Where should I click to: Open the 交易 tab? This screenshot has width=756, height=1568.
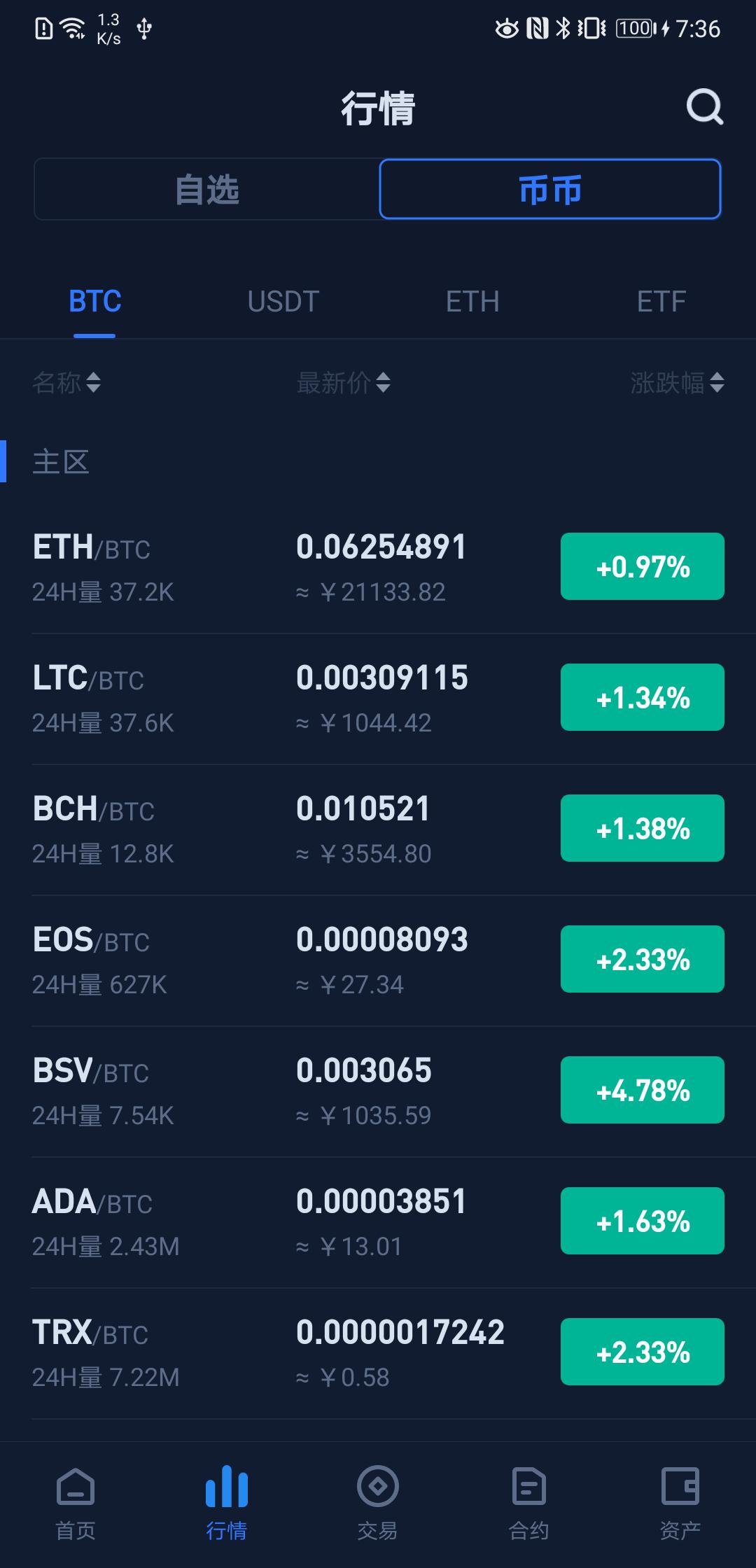pos(378,1498)
